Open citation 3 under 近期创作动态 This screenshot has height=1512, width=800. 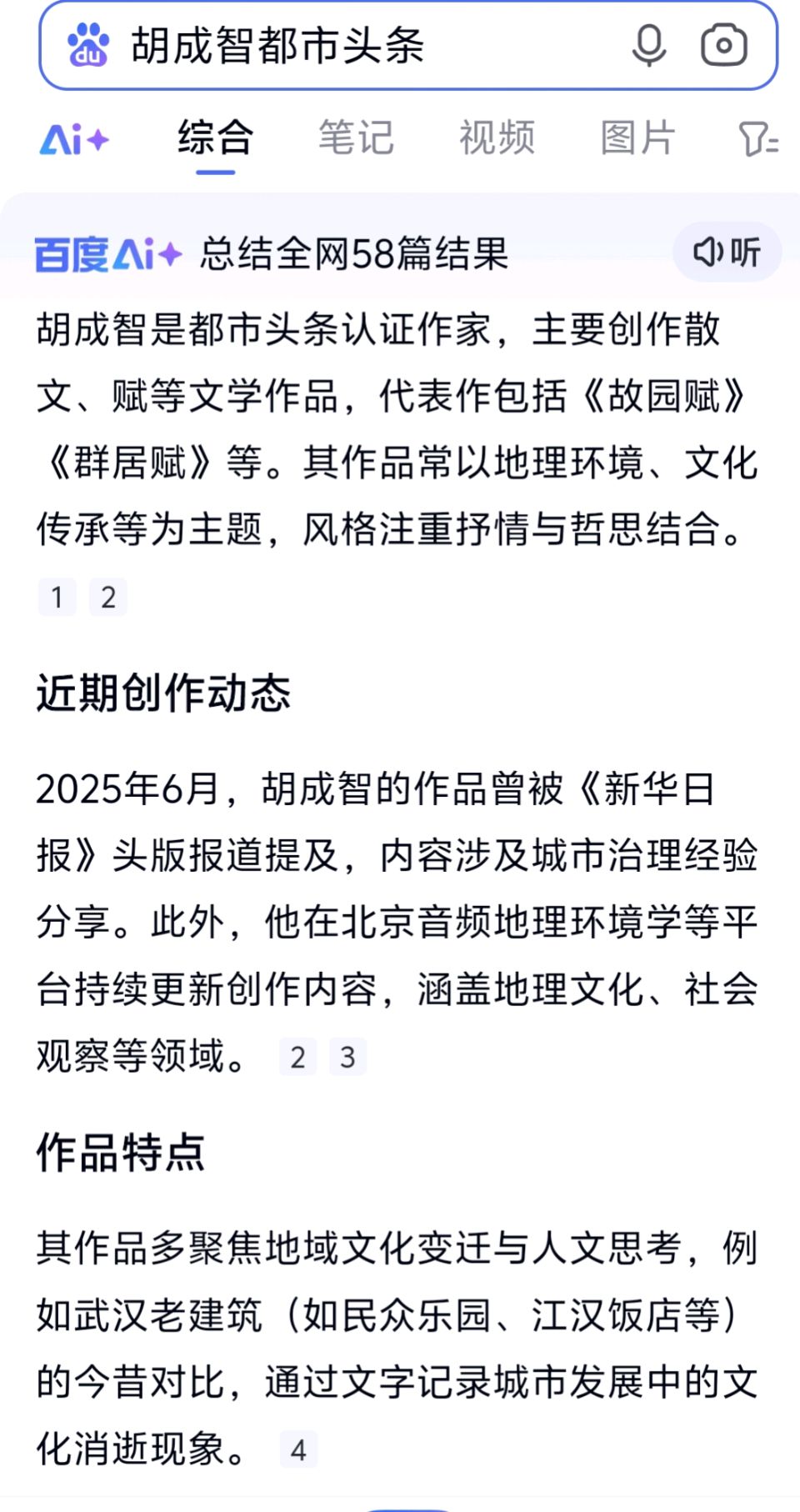click(x=347, y=1057)
